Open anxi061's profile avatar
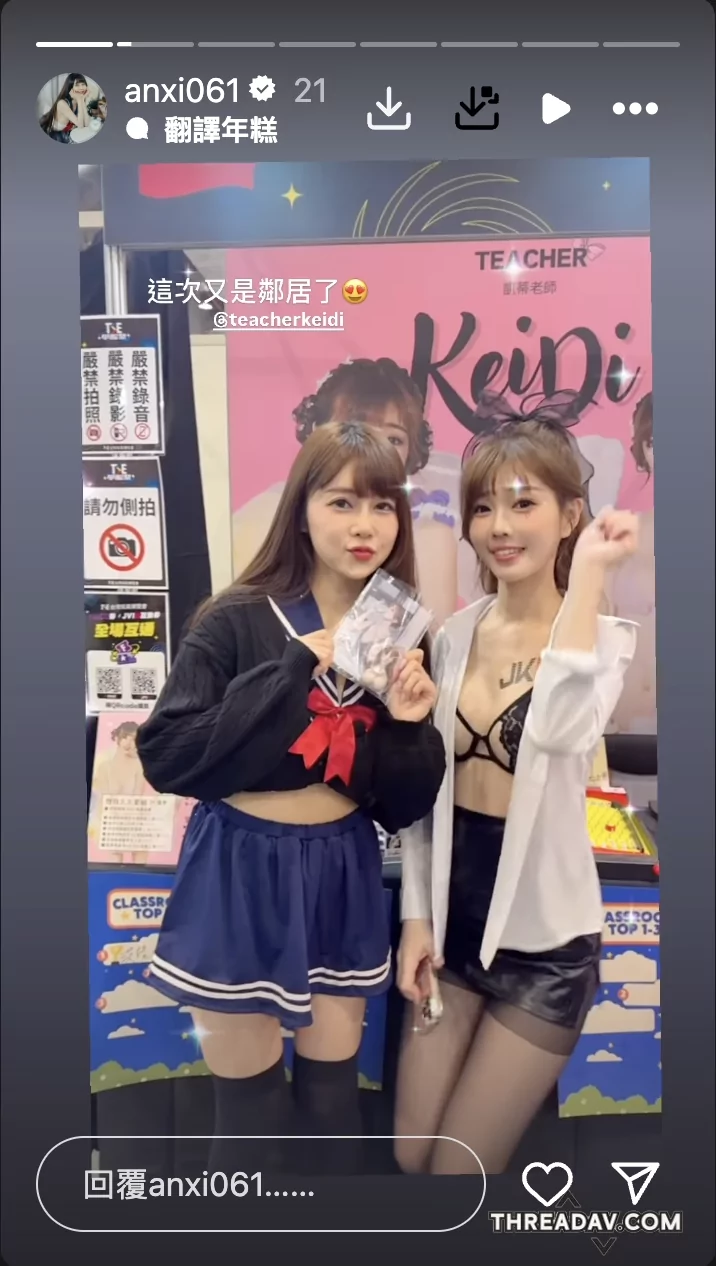This screenshot has width=716, height=1266. tap(72, 108)
